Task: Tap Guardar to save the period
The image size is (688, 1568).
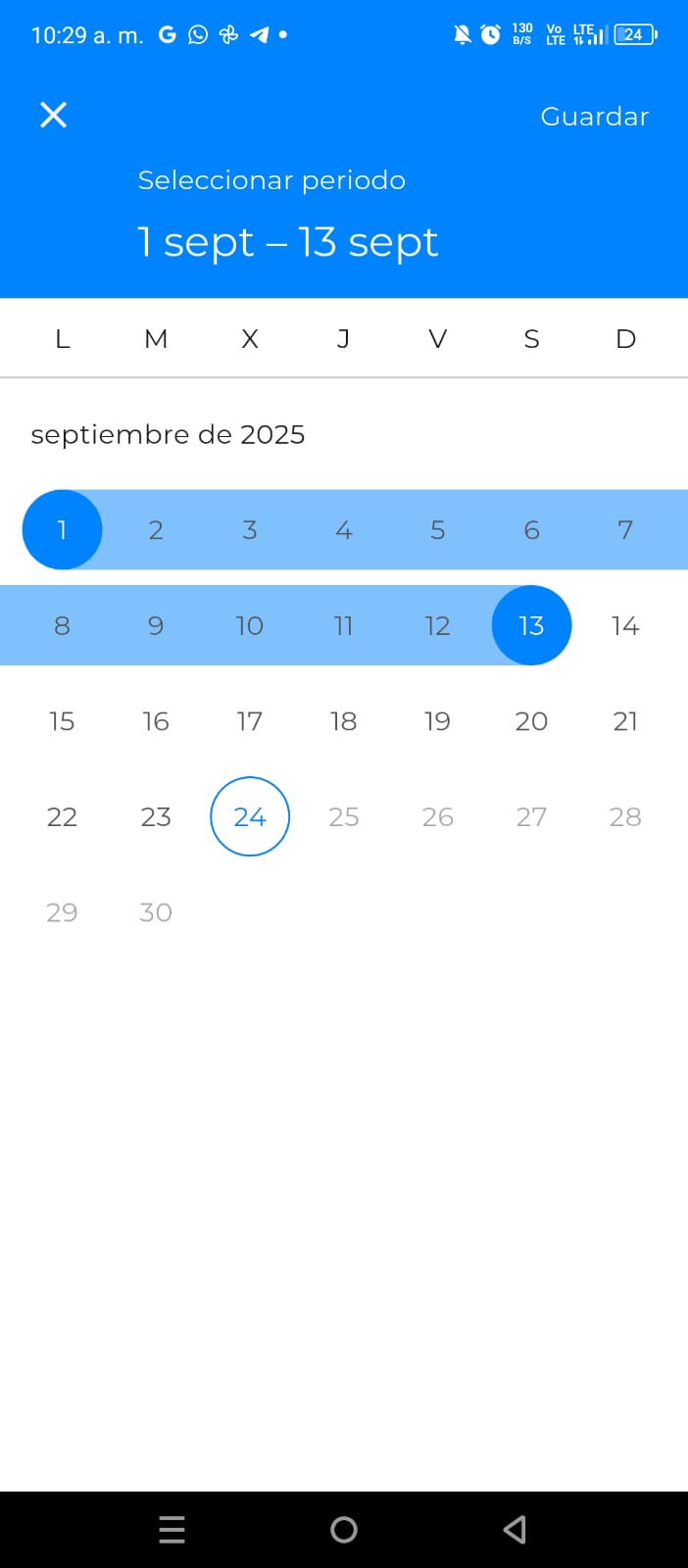Action: [594, 117]
